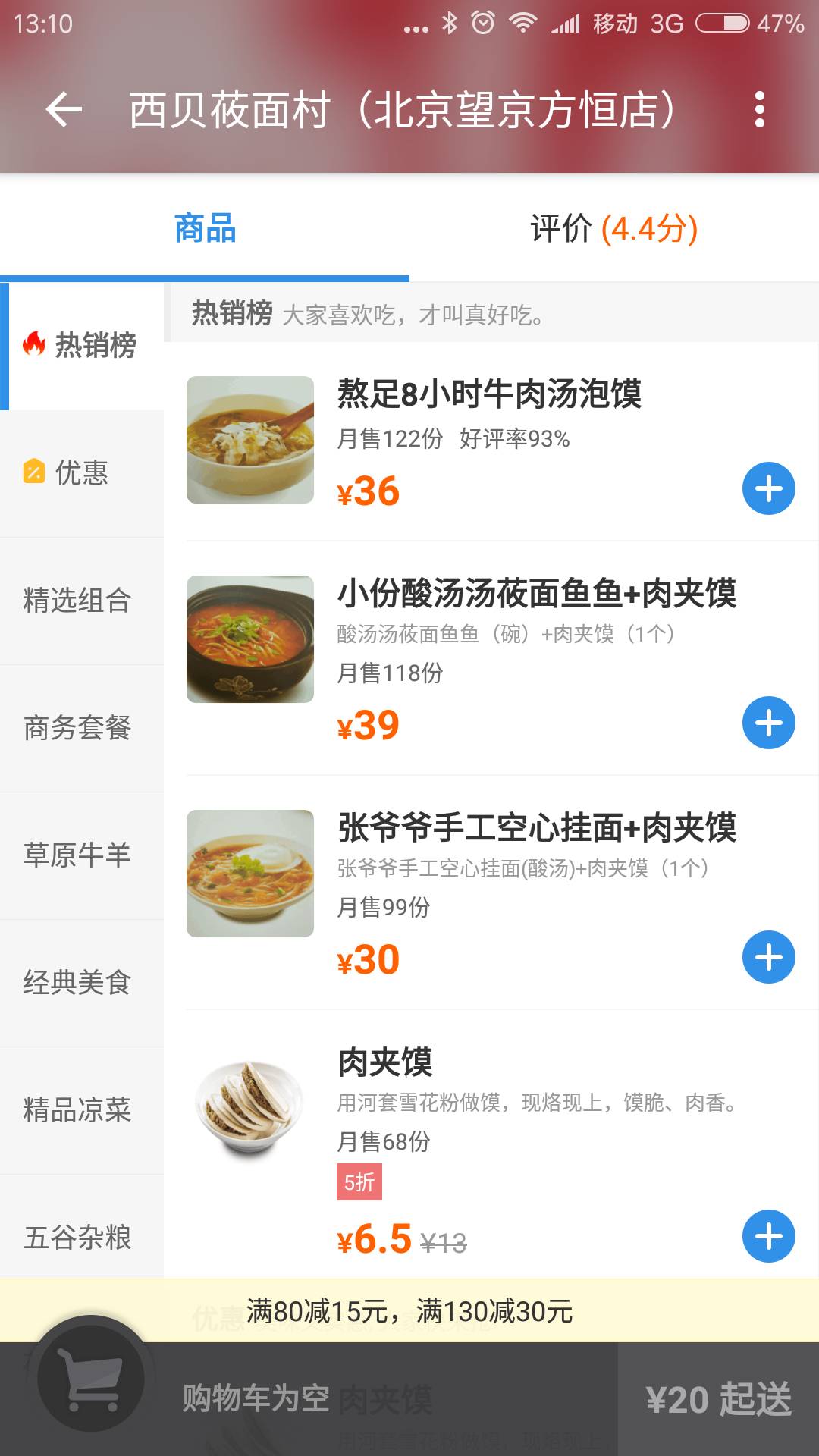This screenshot has height=1456, width=819.
Task: Select the 五谷杂粮 category
Action: tap(77, 1238)
